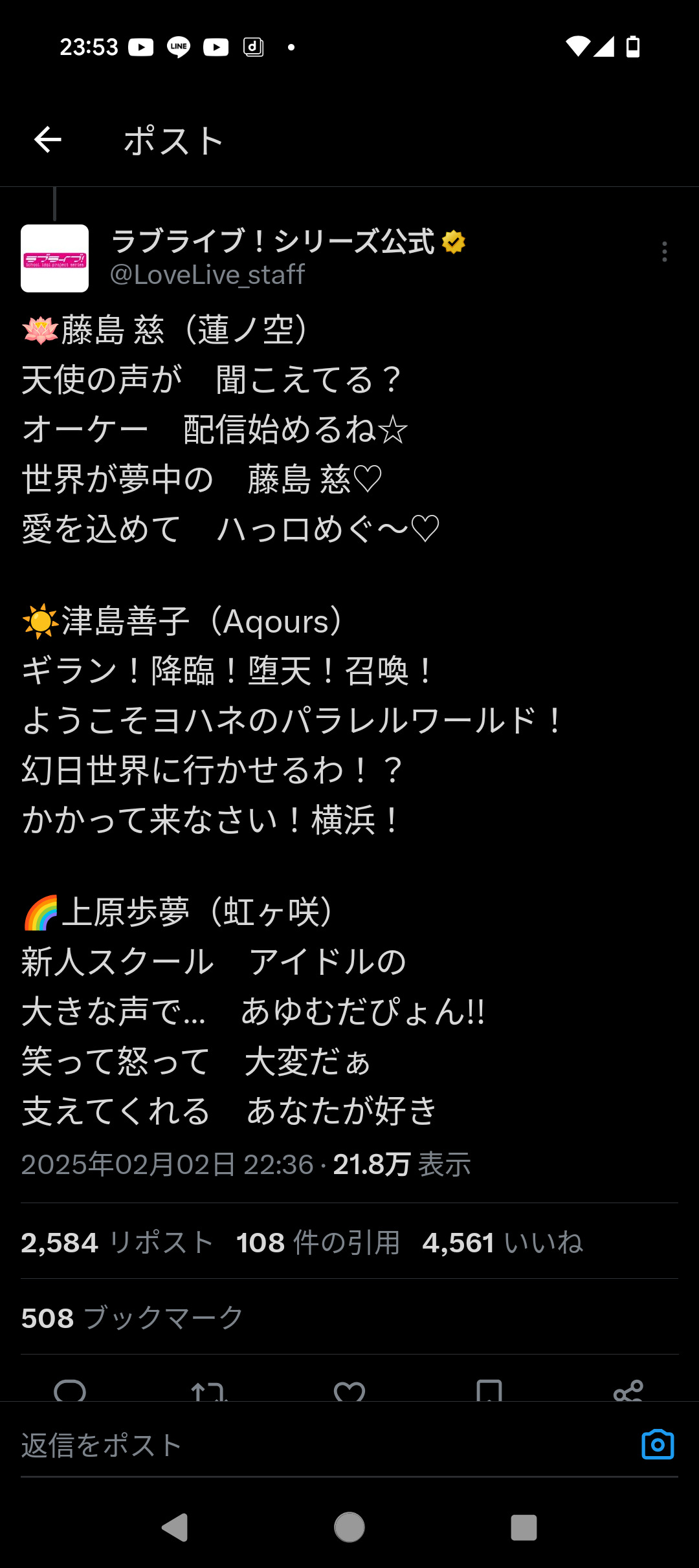Image resolution: width=699 pixels, height=1568 pixels.
Task: Like this post with the heart icon
Action: click(x=349, y=1391)
